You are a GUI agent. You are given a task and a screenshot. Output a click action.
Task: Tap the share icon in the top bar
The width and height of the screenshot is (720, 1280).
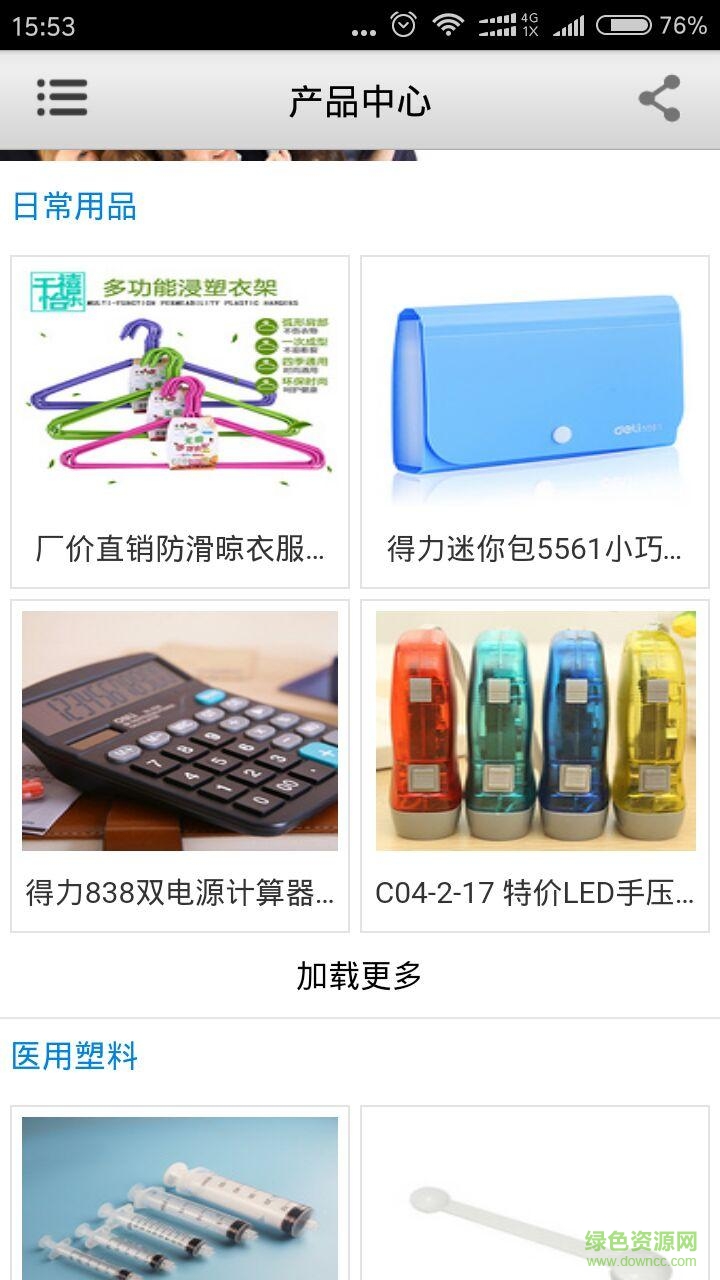(x=659, y=98)
